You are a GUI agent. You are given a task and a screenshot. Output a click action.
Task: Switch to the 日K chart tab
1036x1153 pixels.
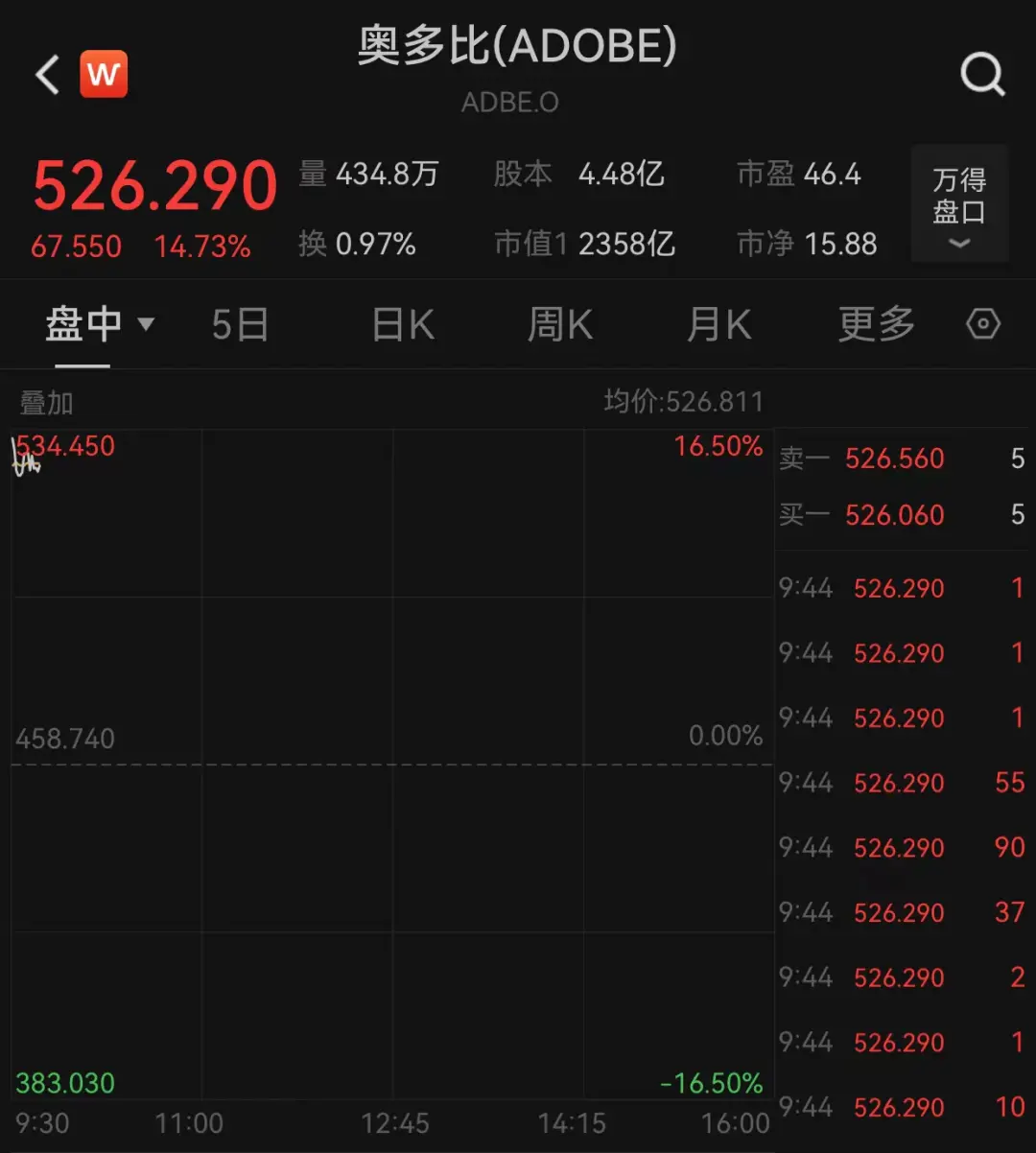pos(403,325)
